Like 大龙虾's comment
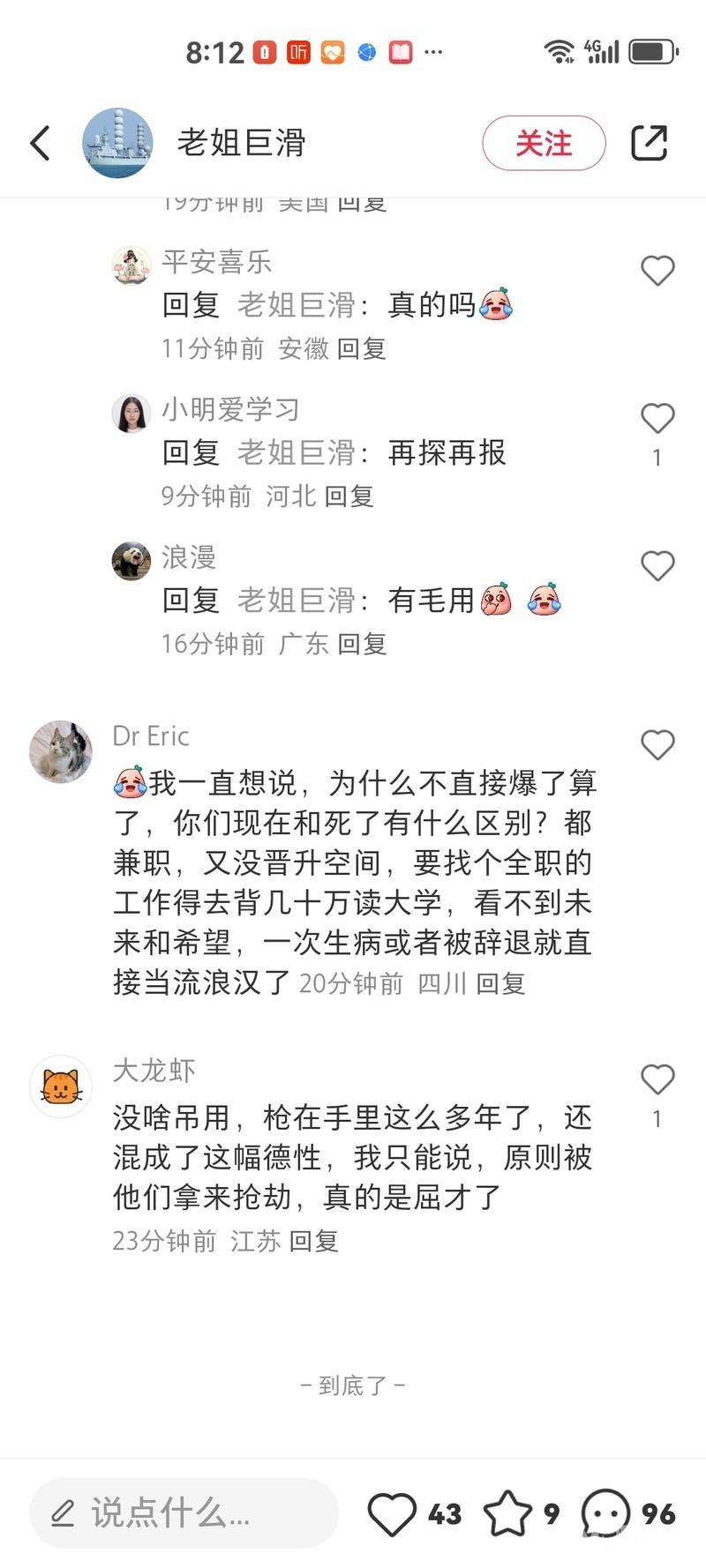This screenshot has height=1568, width=706. tap(657, 1079)
